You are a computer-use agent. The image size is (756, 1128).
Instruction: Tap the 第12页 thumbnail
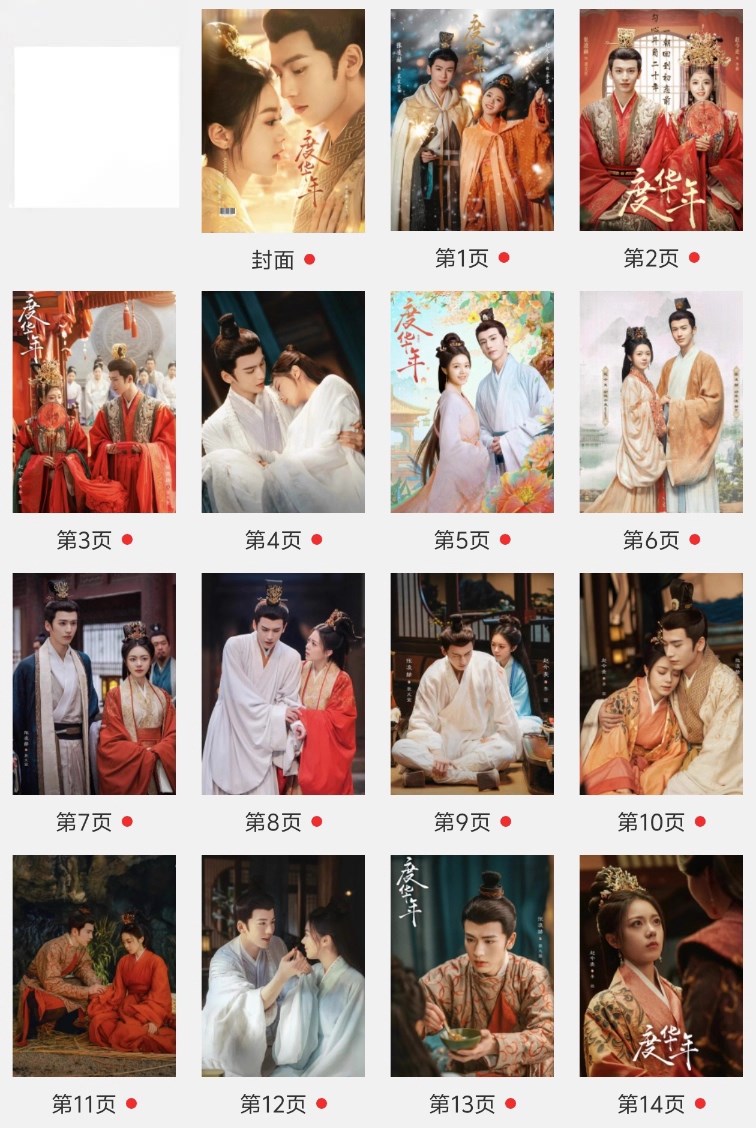(x=283, y=966)
